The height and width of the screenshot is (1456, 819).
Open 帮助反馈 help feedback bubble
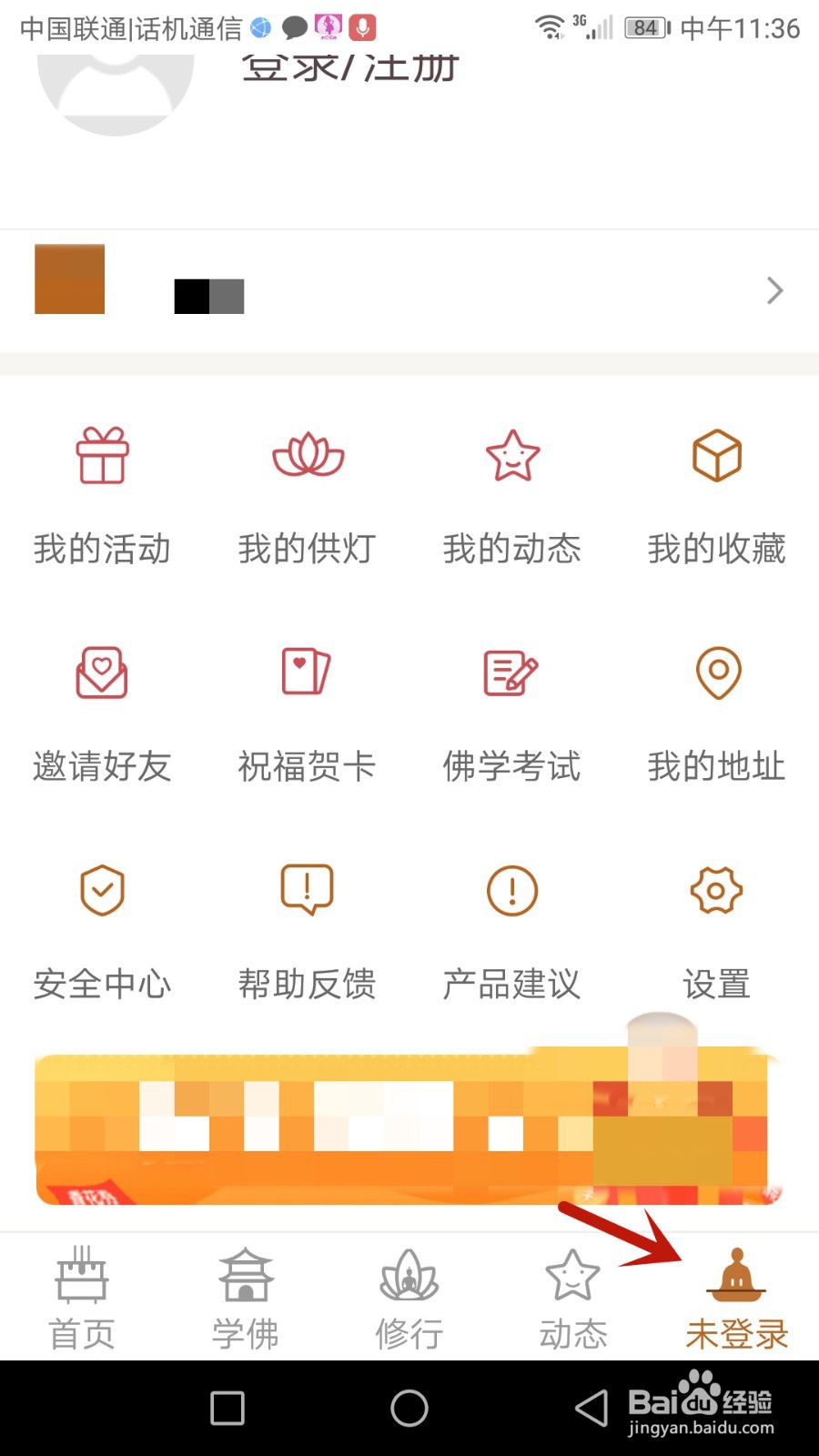click(x=307, y=928)
